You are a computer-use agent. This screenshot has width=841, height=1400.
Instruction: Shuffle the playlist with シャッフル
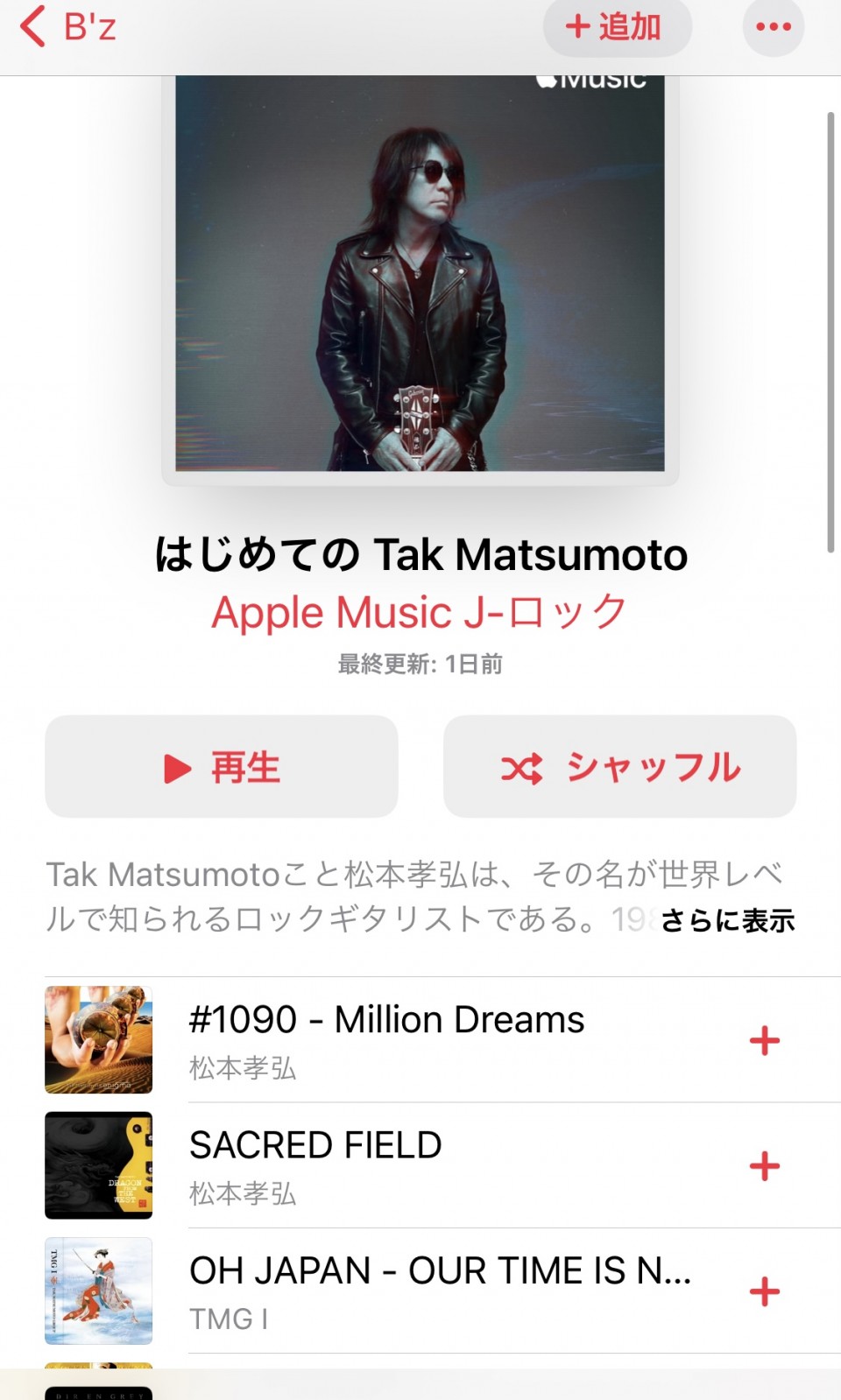click(619, 767)
